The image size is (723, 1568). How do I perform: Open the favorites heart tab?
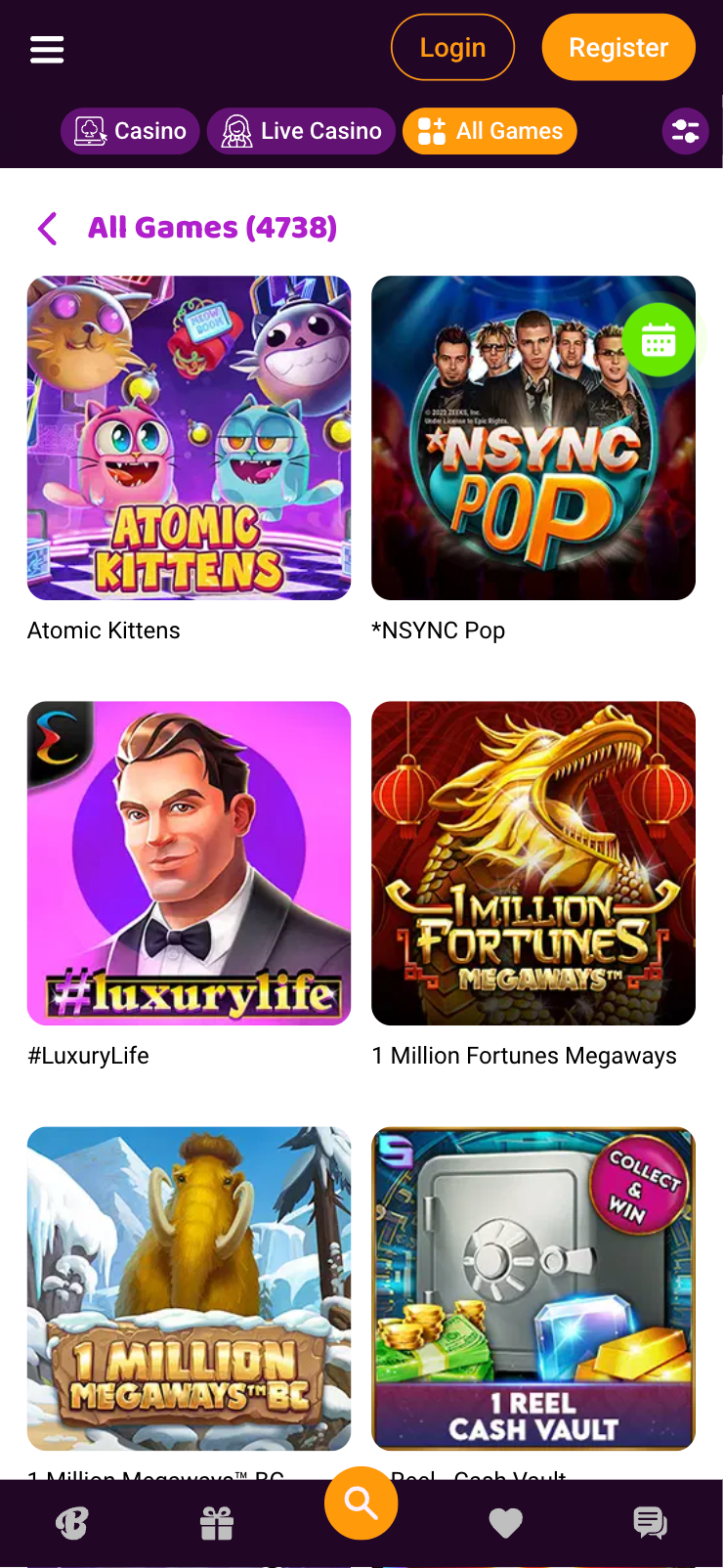505,1523
